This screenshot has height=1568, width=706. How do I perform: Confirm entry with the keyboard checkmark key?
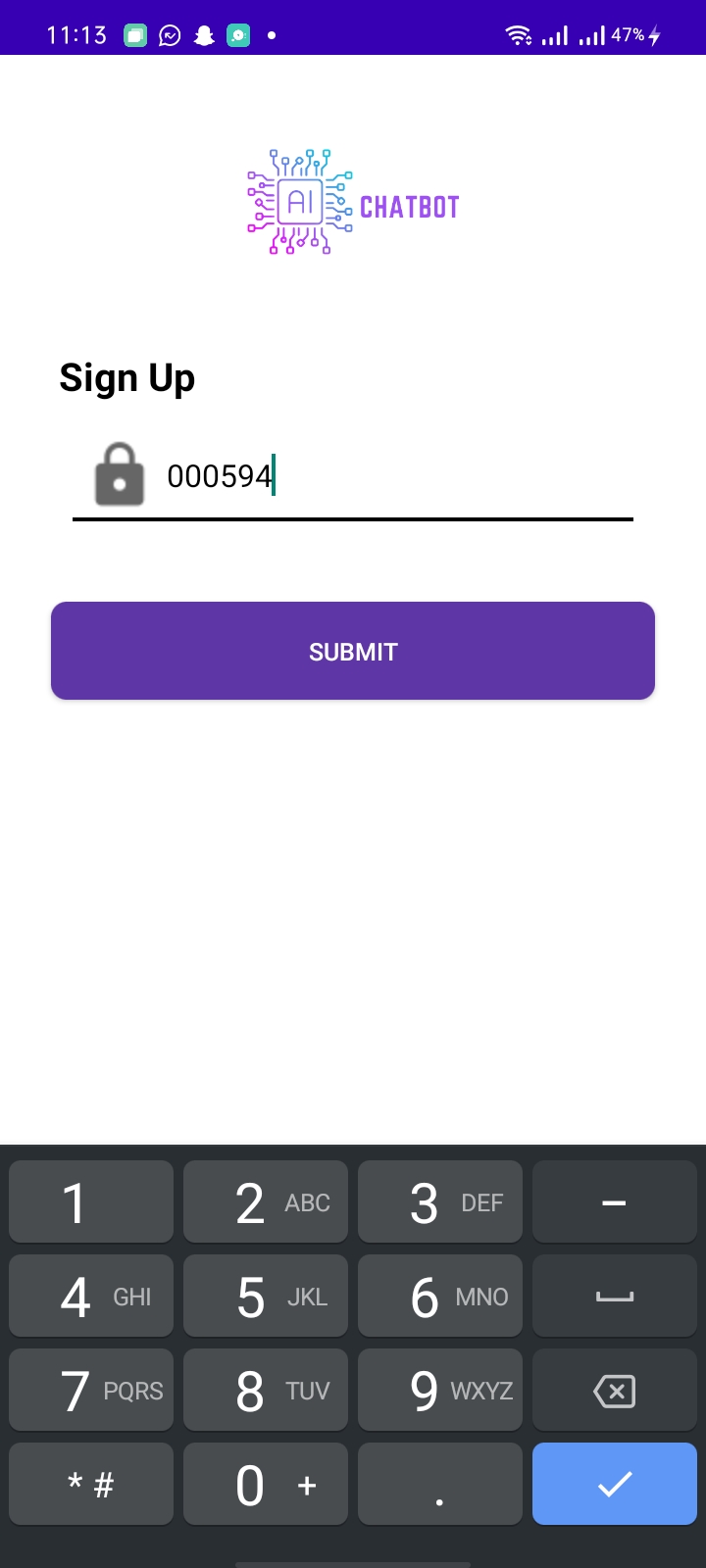click(x=615, y=1484)
